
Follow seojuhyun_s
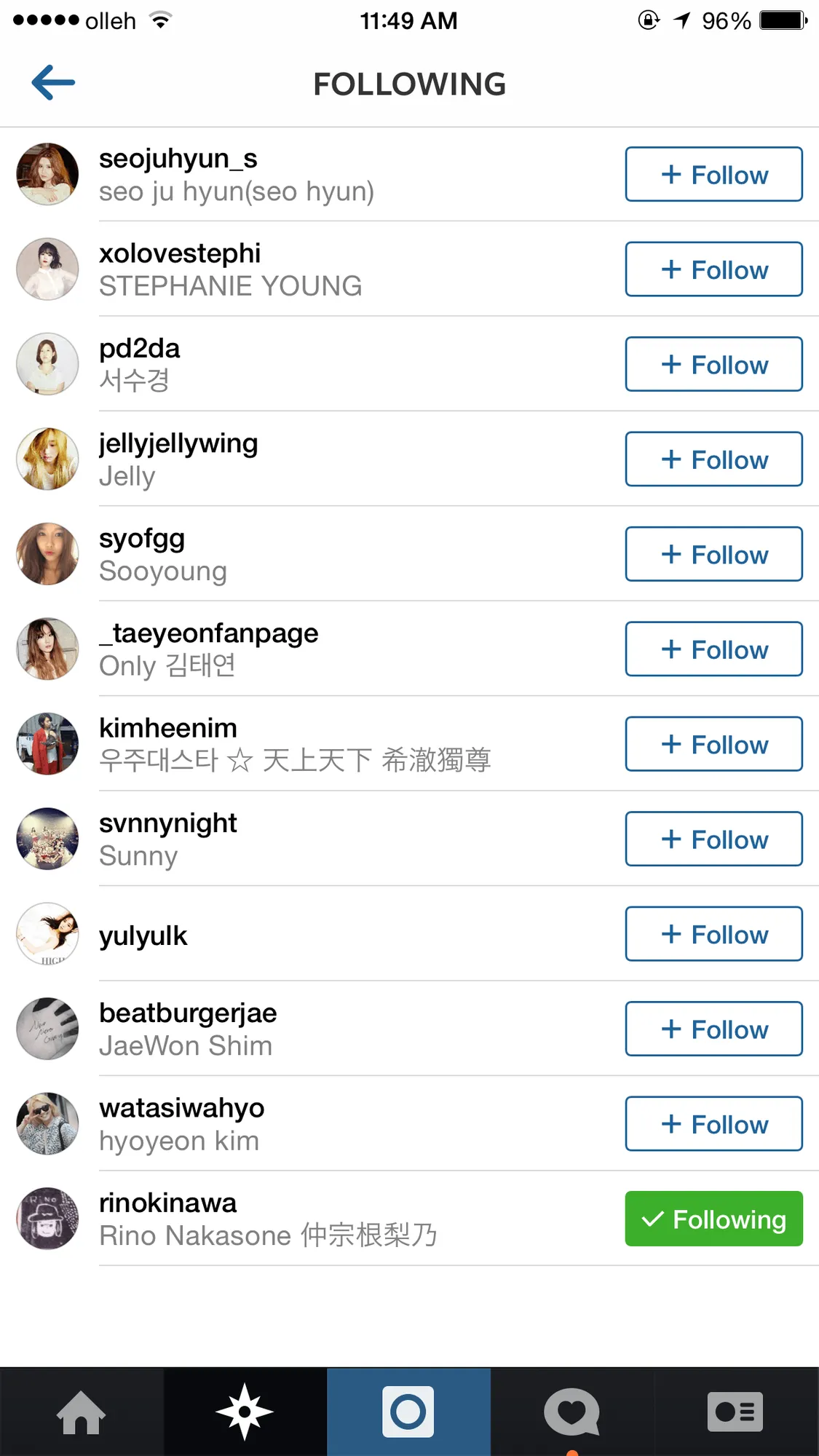[x=713, y=175]
